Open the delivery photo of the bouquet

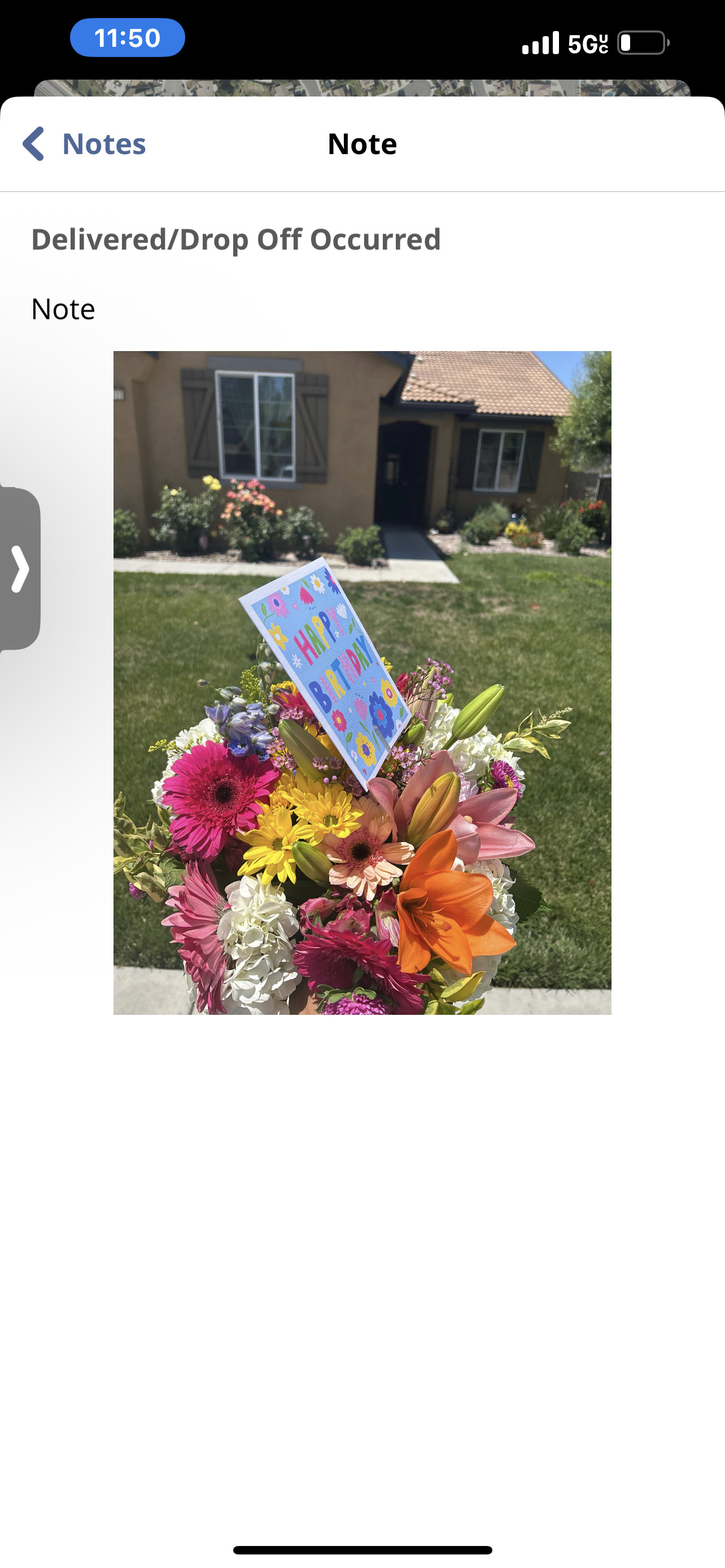(362, 682)
